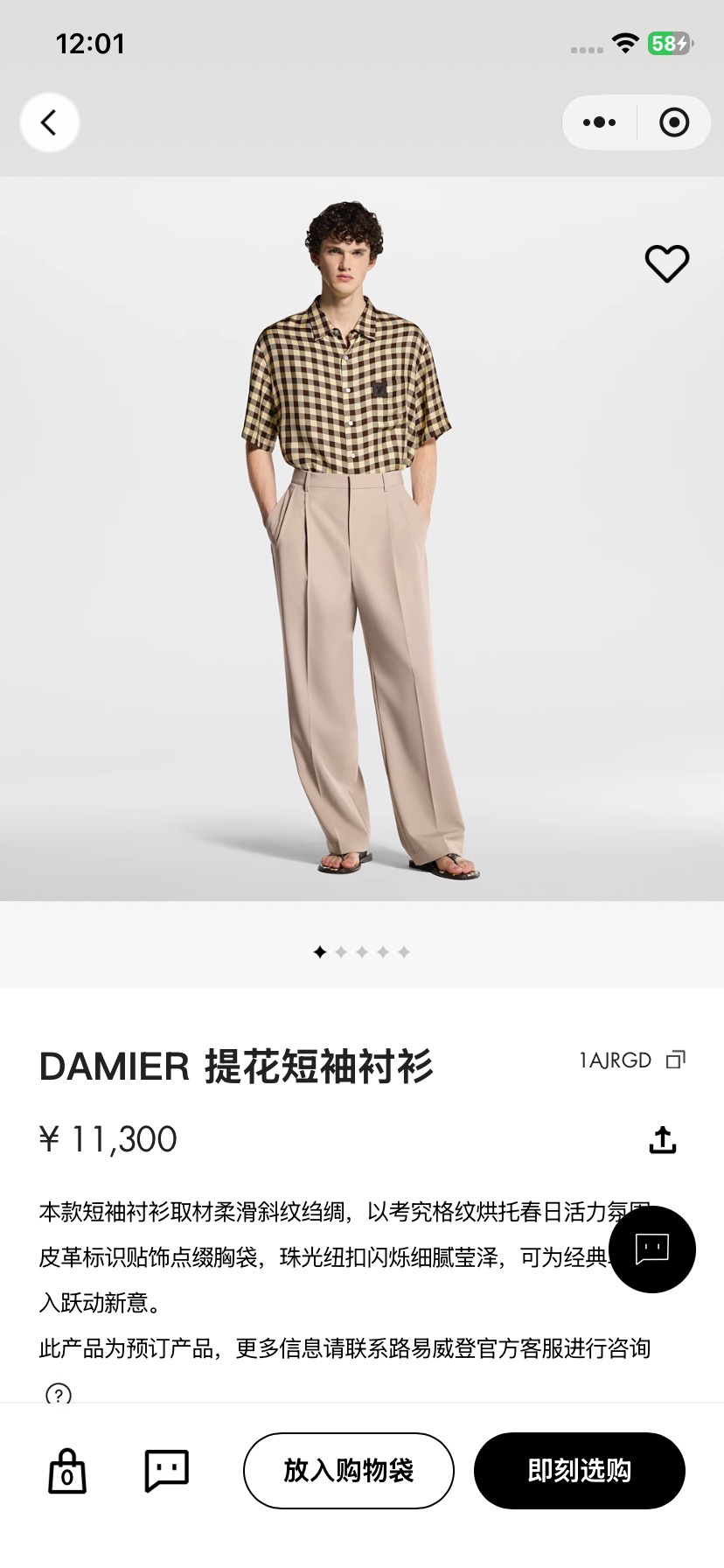Tap the question mark help icon
Screen dimensions: 724x1568
[59, 1393]
